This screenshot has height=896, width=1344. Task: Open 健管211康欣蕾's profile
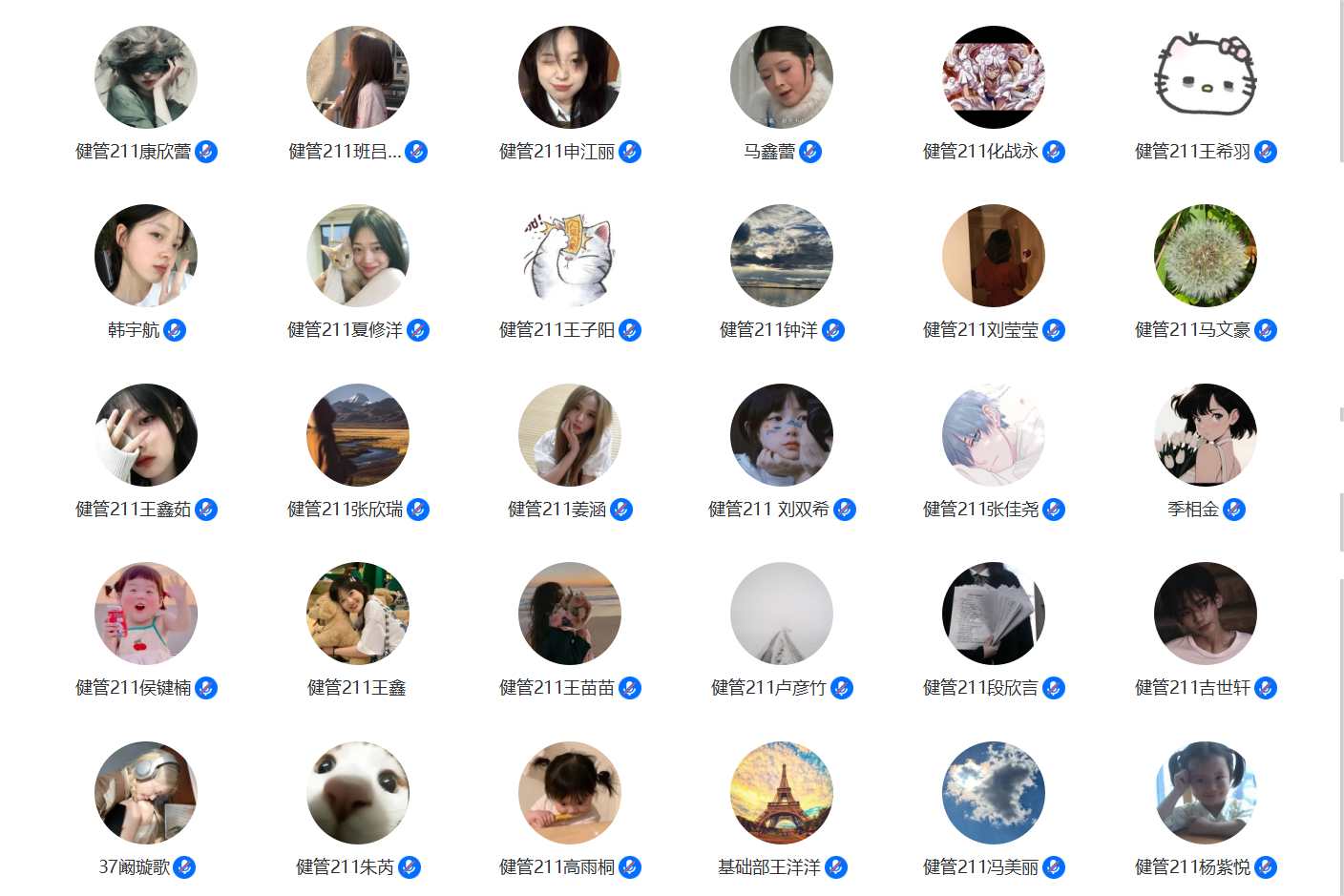[146, 77]
